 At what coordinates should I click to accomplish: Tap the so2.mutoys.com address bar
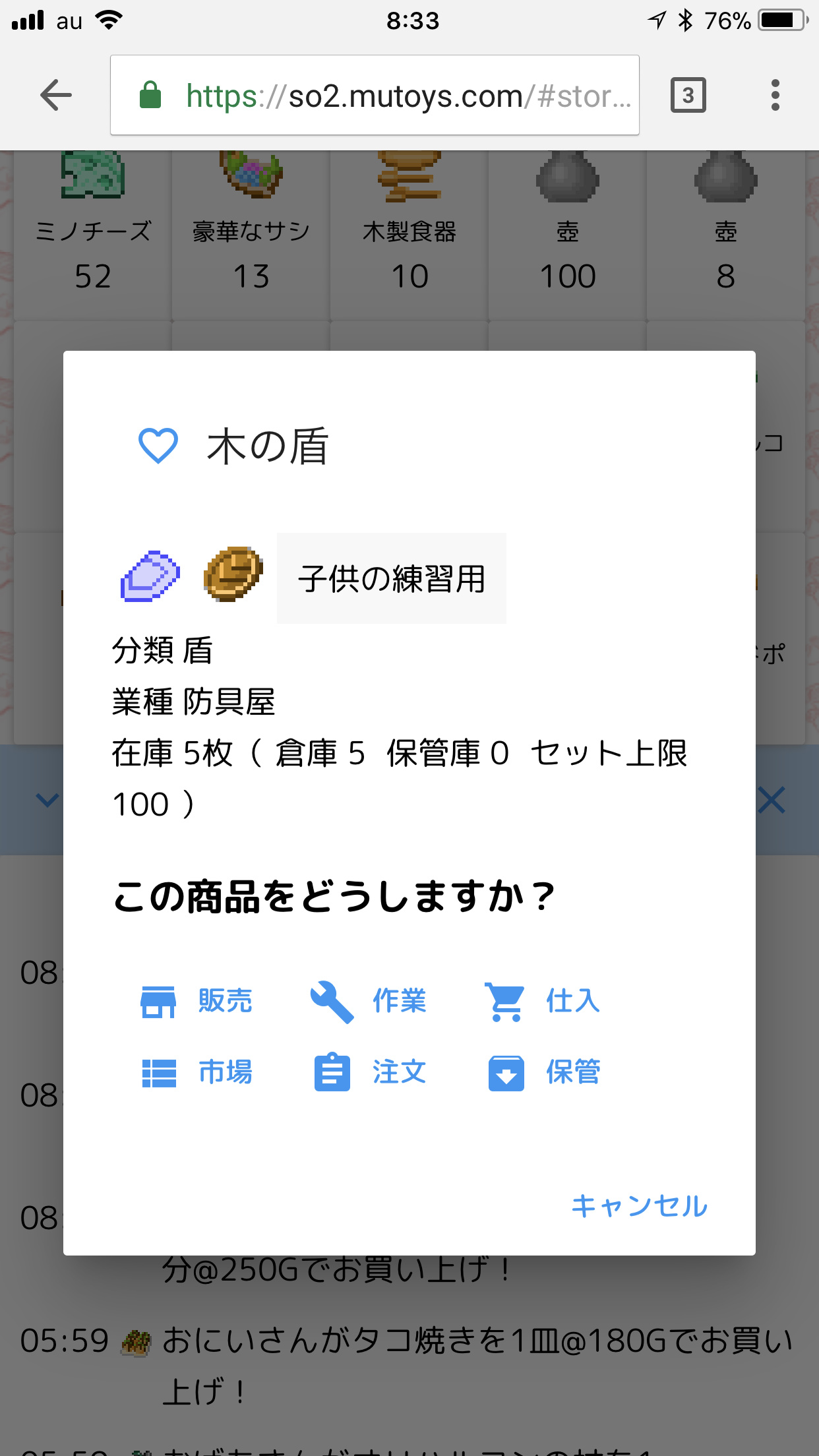click(375, 96)
